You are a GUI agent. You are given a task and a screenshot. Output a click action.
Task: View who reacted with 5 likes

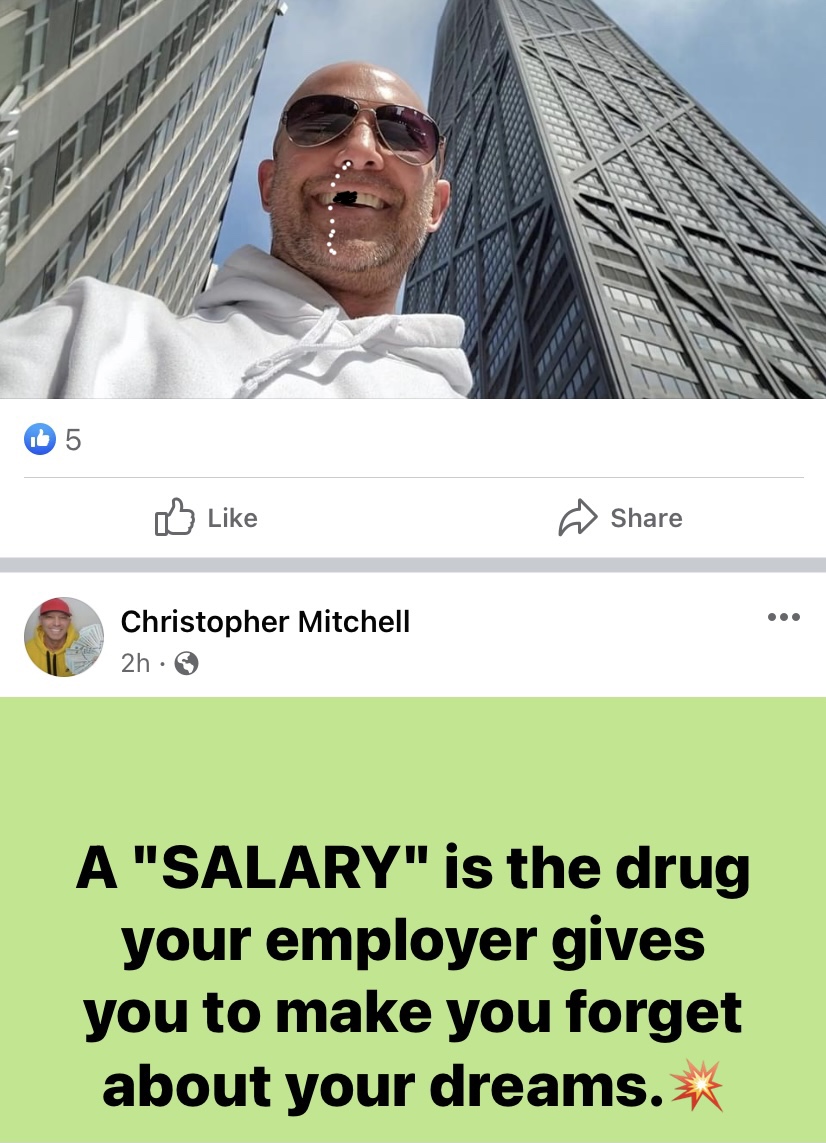click(x=54, y=439)
